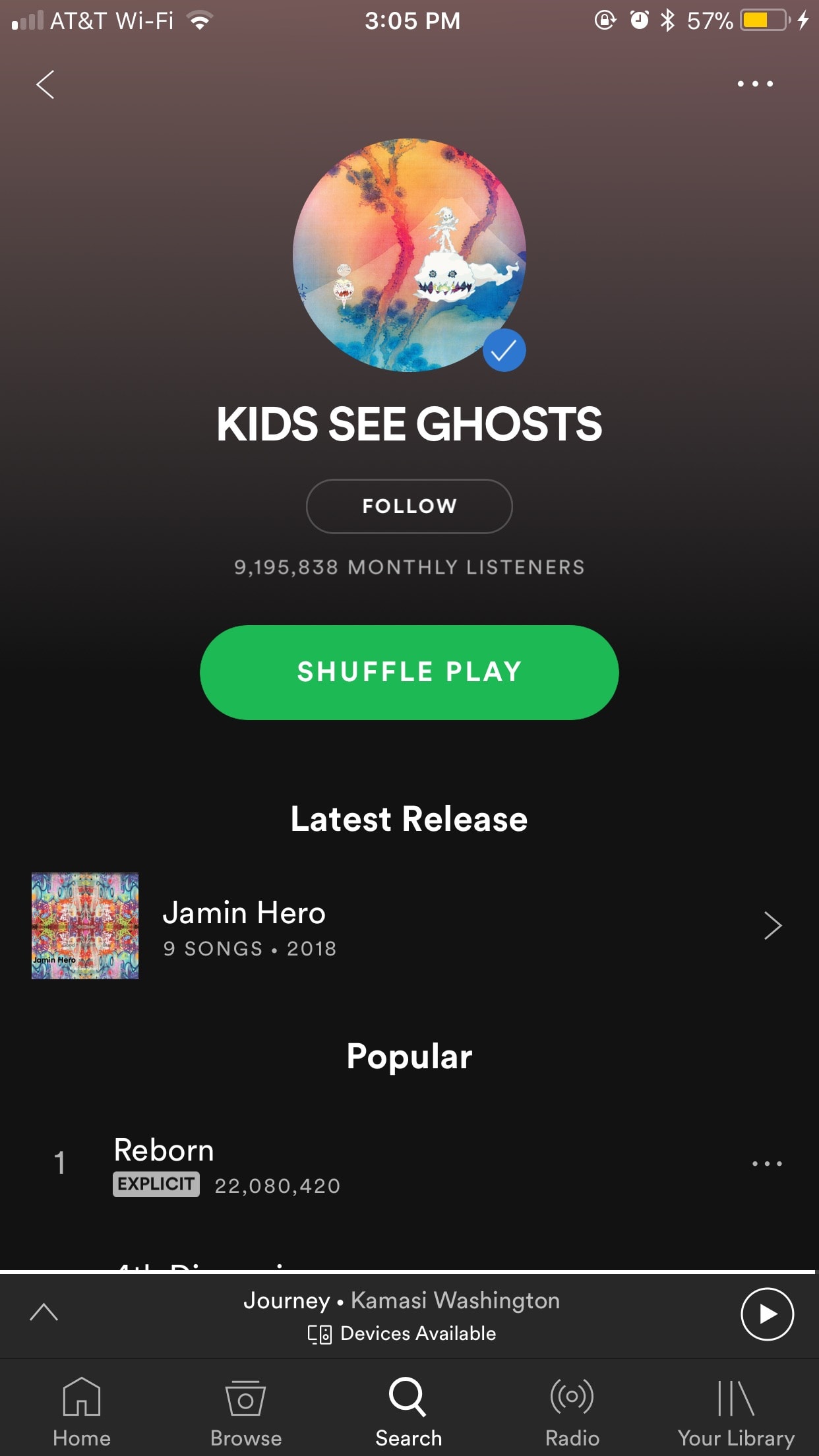Open the artist overflow menu
This screenshot has height=1456, width=819.
[x=755, y=84]
